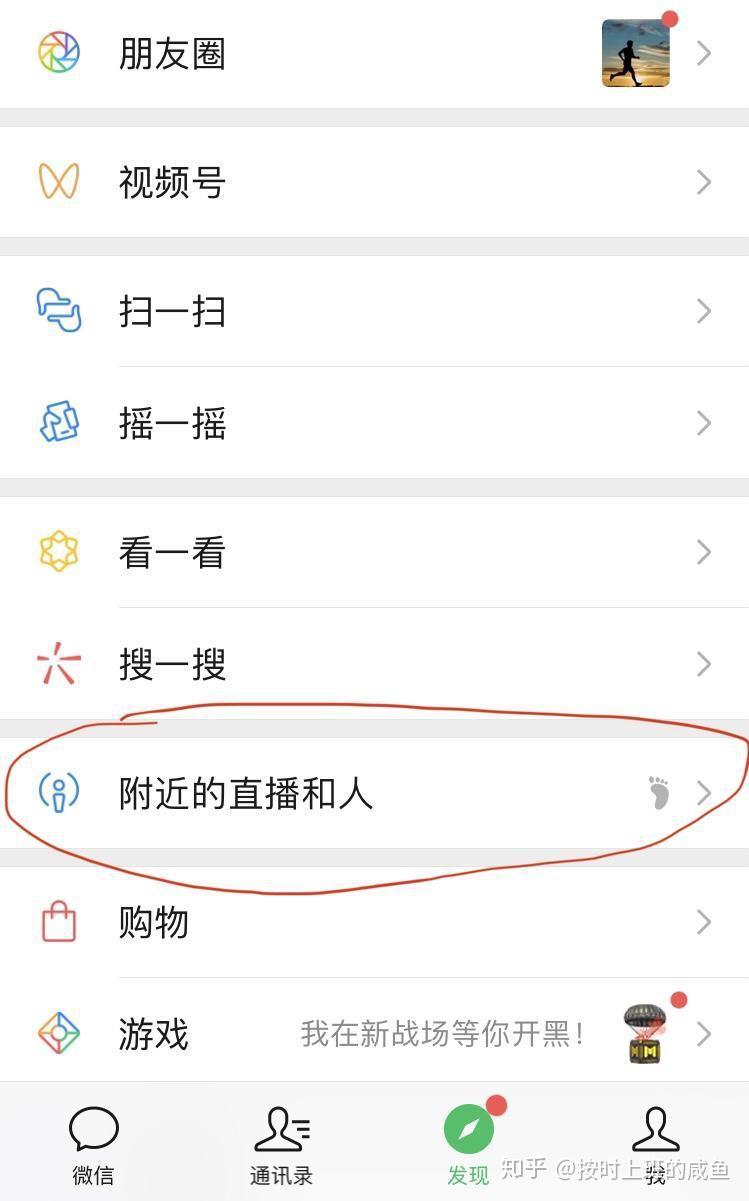Screen dimensions: 749x1201
Task: Open 扫一扫 scan feature
Action: click(x=374, y=311)
